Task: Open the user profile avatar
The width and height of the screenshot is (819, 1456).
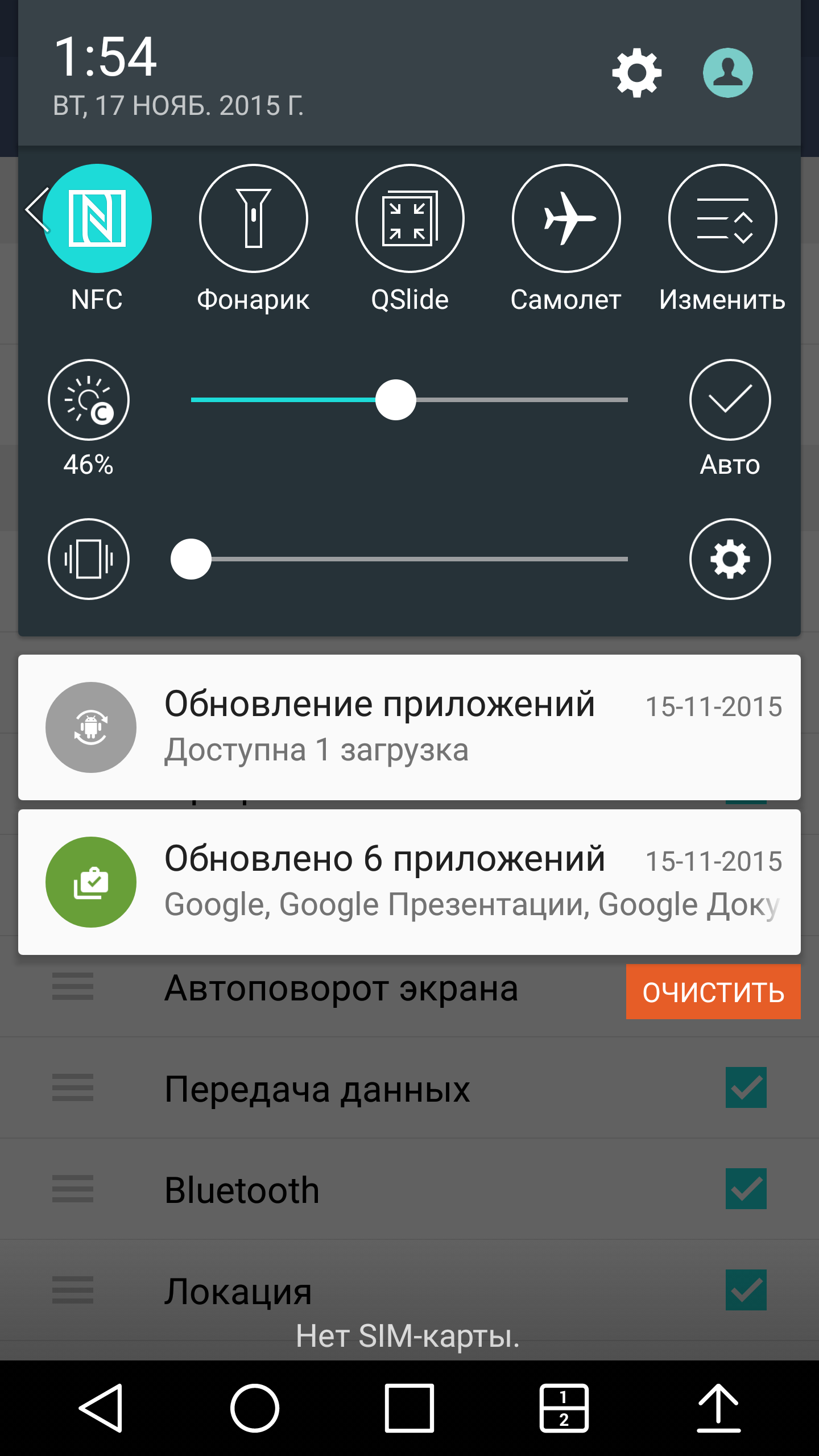Action: 727,73
